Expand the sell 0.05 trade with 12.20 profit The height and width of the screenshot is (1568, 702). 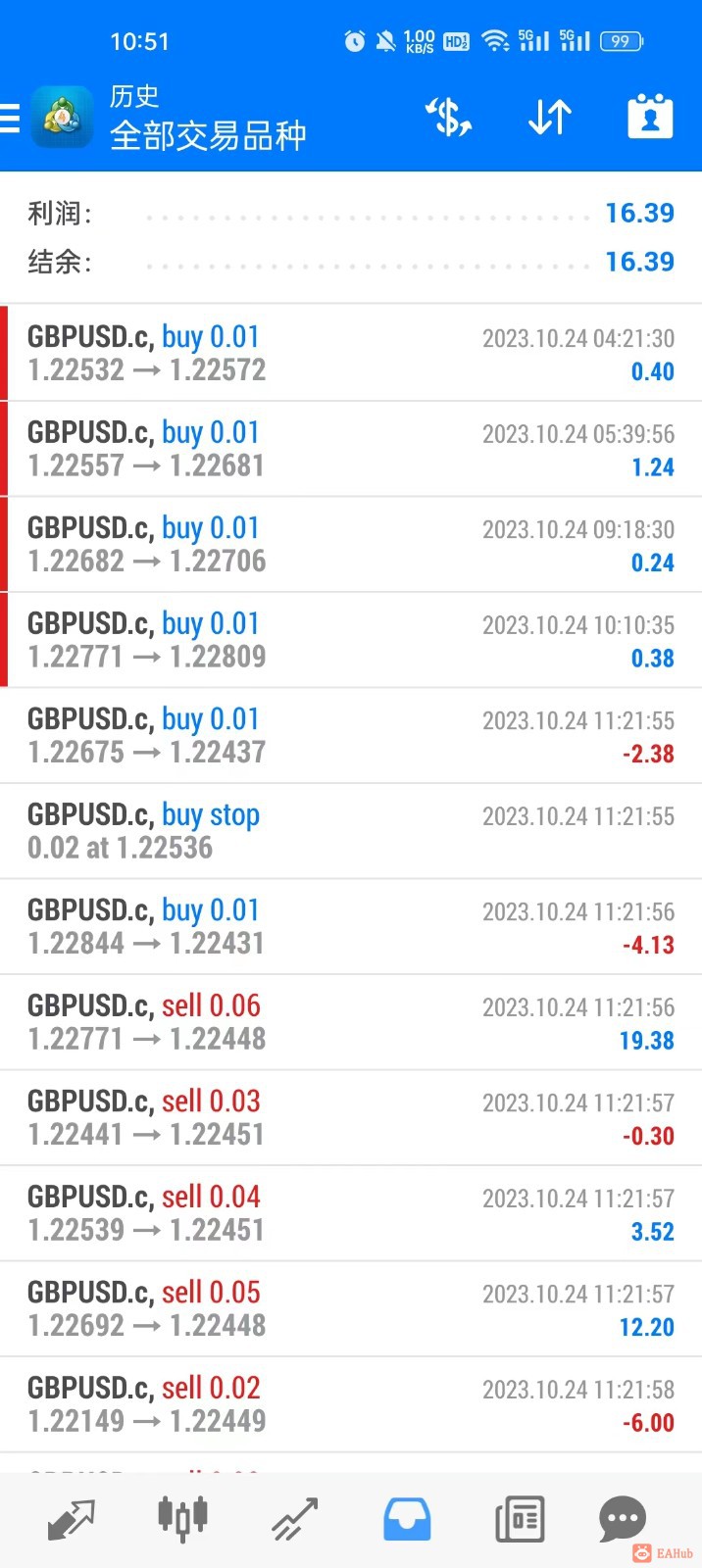[x=351, y=1308]
